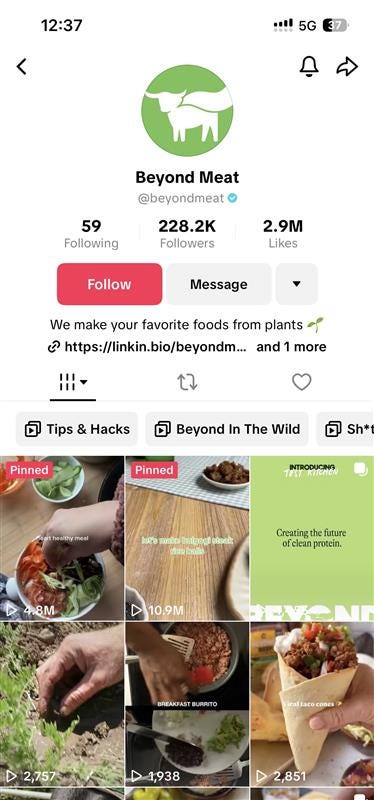Select the videos grid tab
Viewport: 374px width, 800px height.
(73, 382)
